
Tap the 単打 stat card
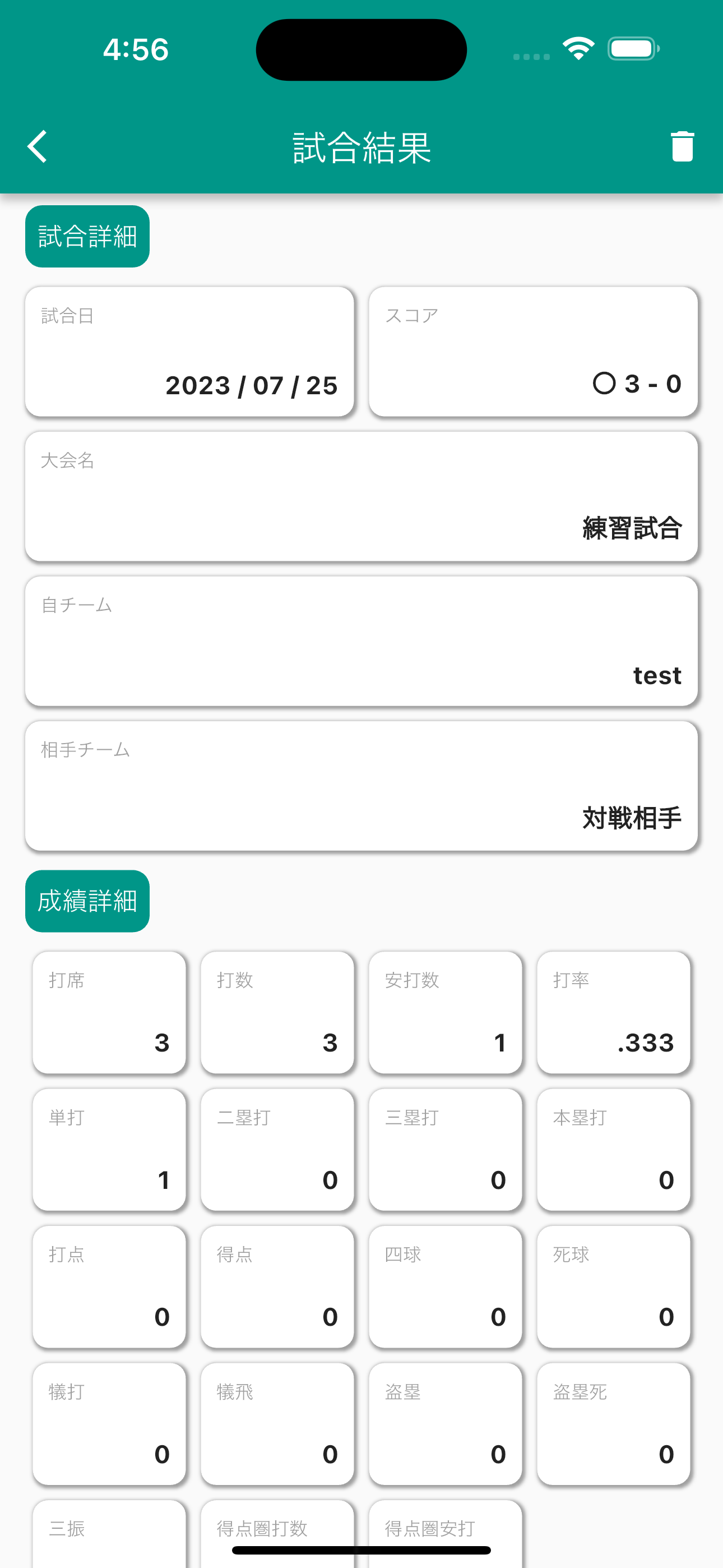[x=109, y=1149]
